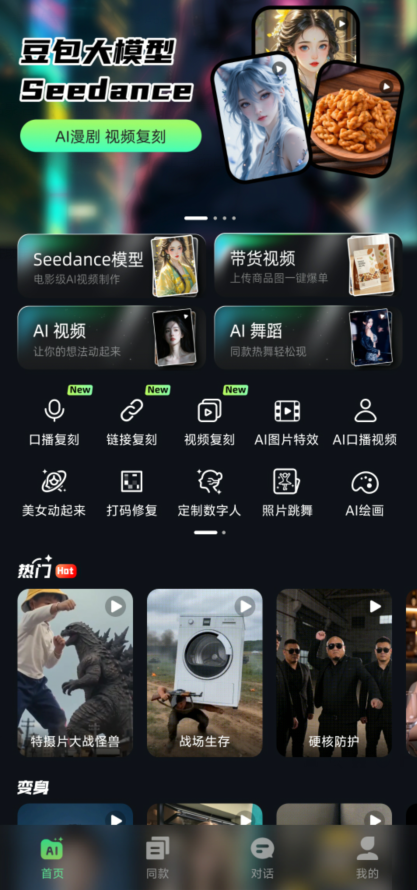417x890 pixels.
Task: Open the Seedance模型 card
Action: 111,266
